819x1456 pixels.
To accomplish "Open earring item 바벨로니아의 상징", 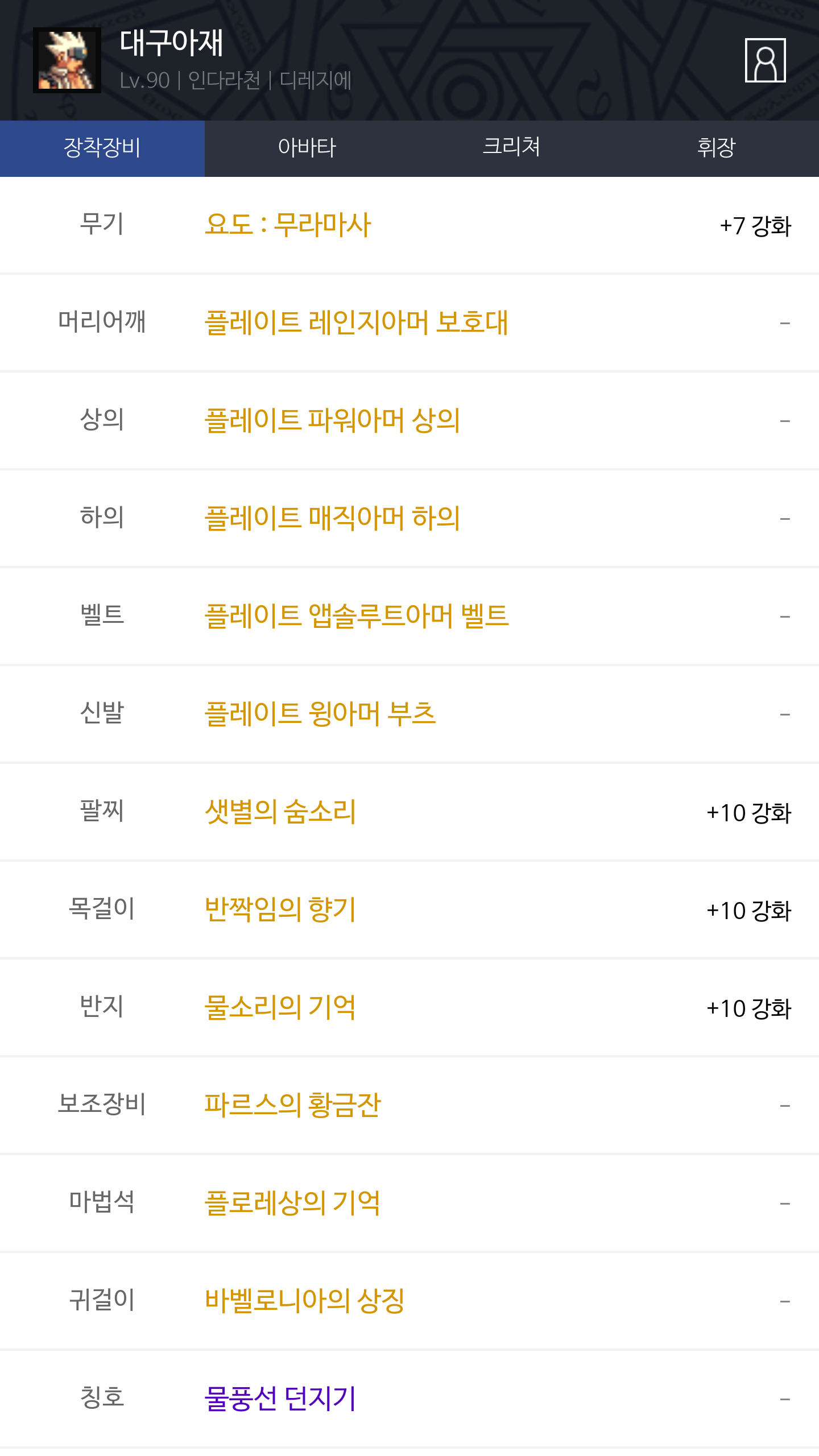I will tap(304, 1301).
